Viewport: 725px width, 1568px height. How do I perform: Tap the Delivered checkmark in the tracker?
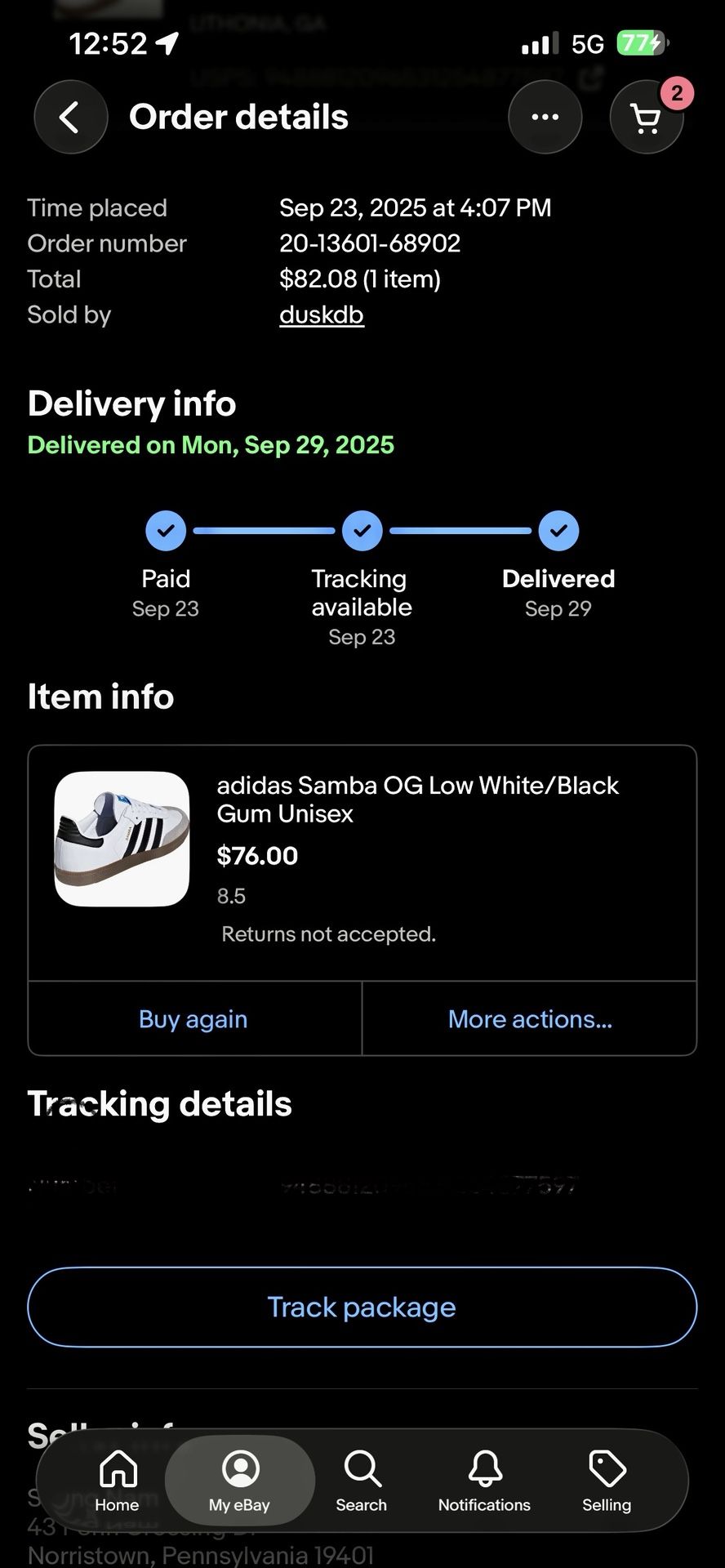[x=558, y=530]
